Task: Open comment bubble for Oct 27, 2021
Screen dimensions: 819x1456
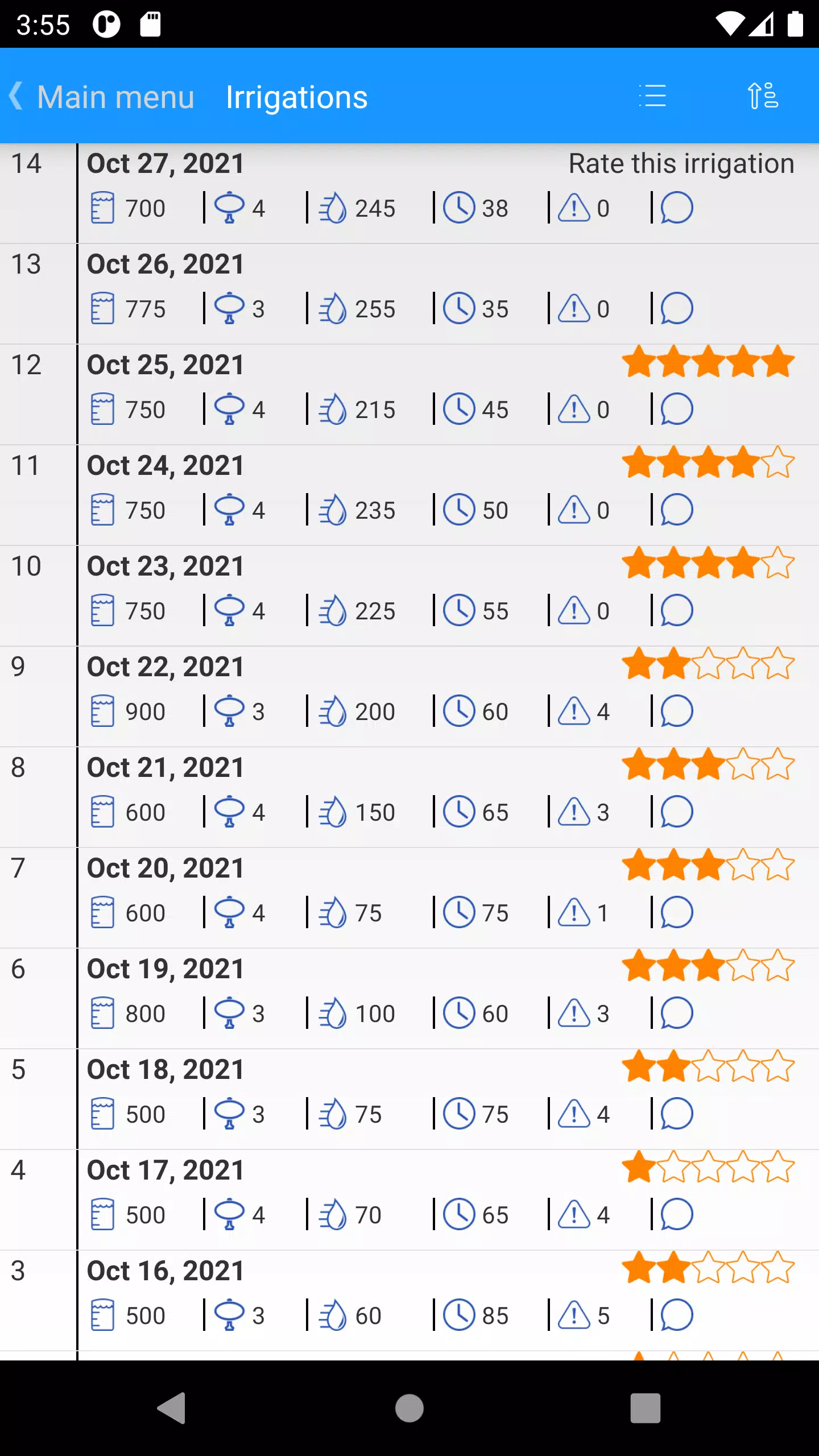Action: [x=677, y=208]
